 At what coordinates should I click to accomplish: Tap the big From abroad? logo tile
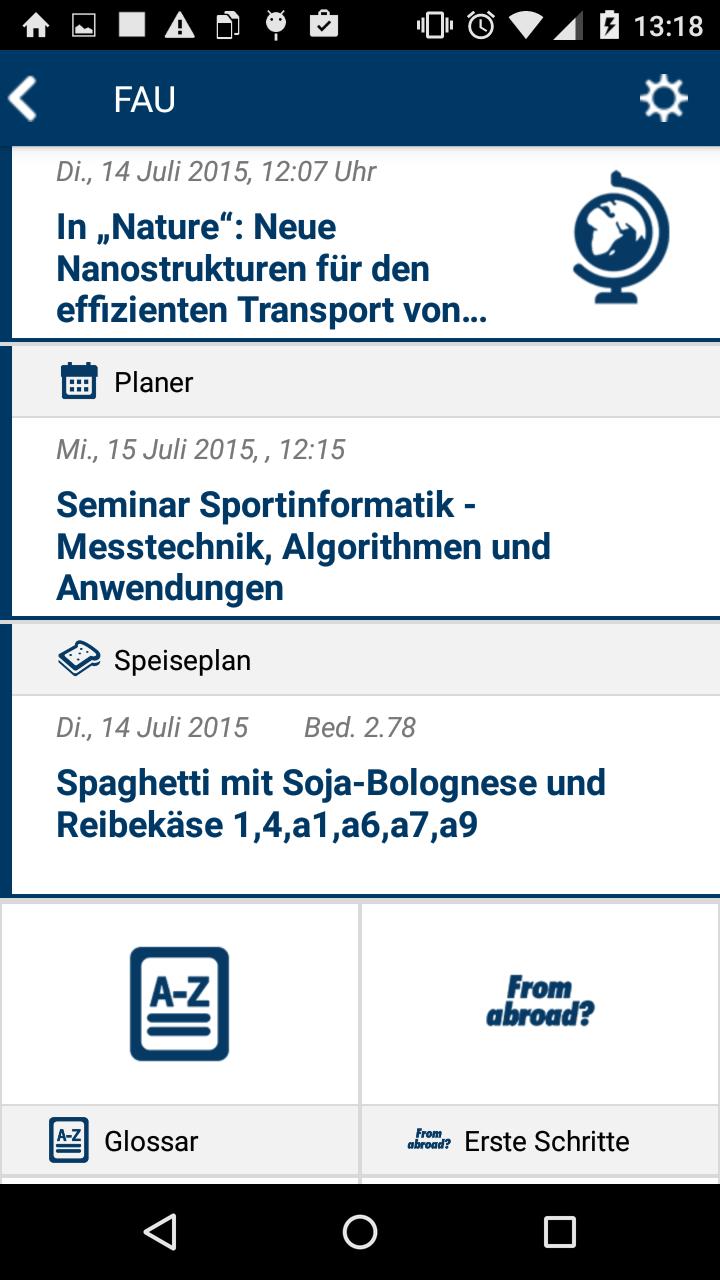point(539,1003)
